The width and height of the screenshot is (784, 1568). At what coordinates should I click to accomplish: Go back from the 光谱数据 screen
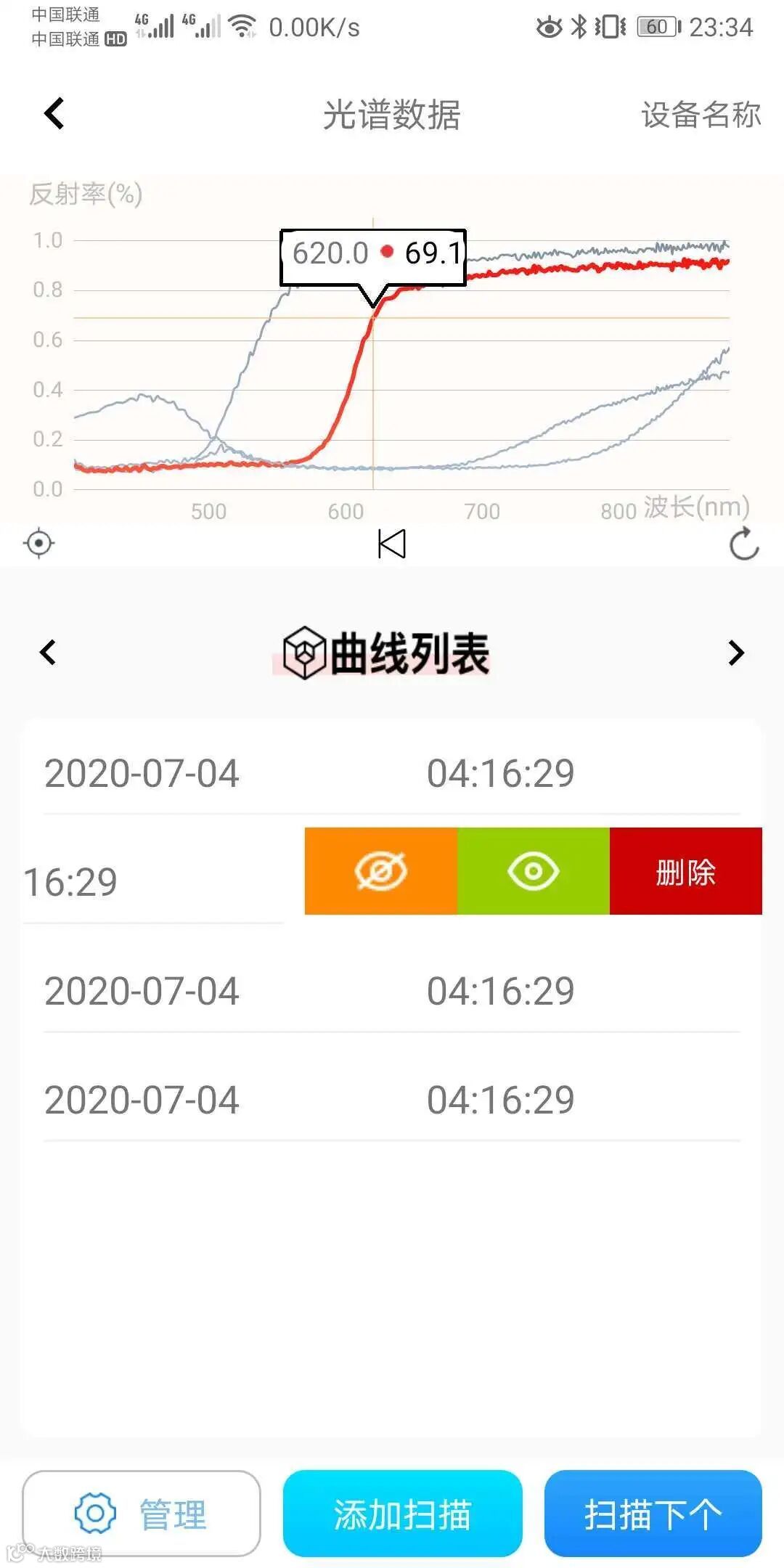[54, 114]
